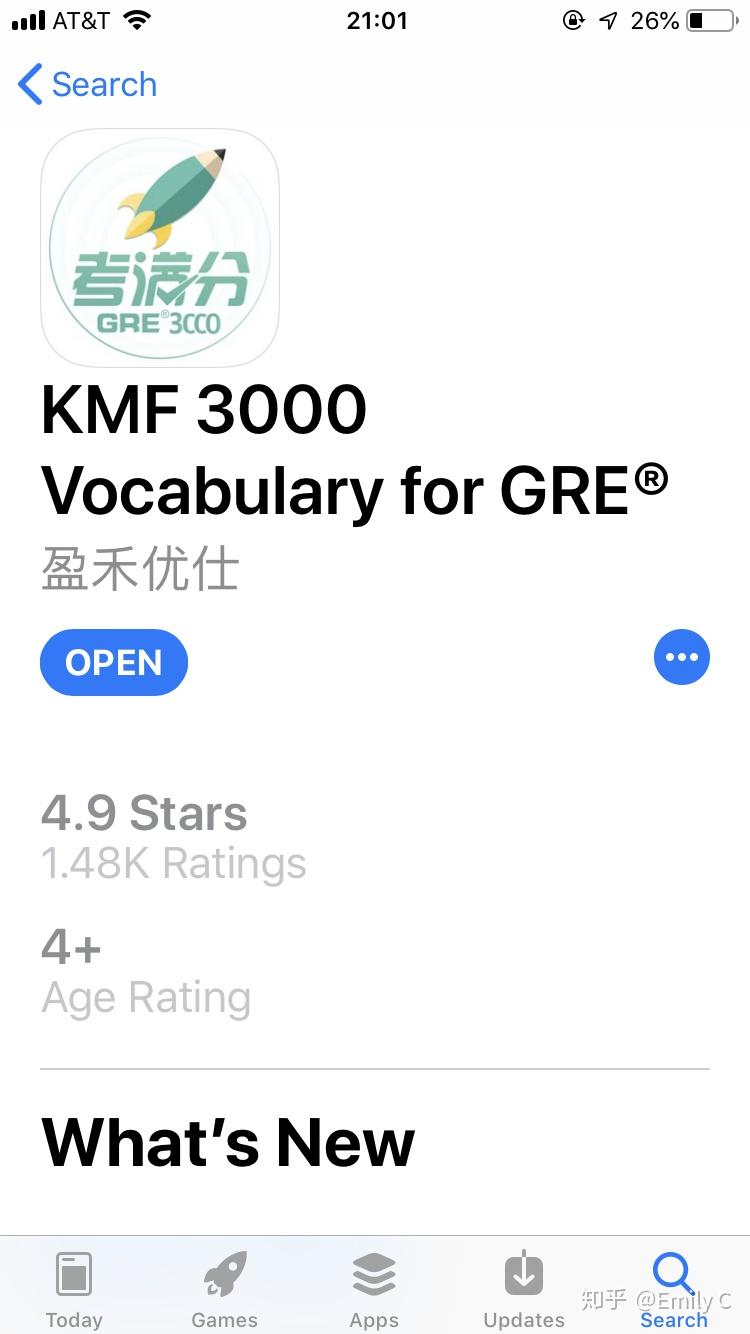The width and height of the screenshot is (750, 1334).
Task: Tap the developer name 盈禾优仕
Action: pos(140,569)
